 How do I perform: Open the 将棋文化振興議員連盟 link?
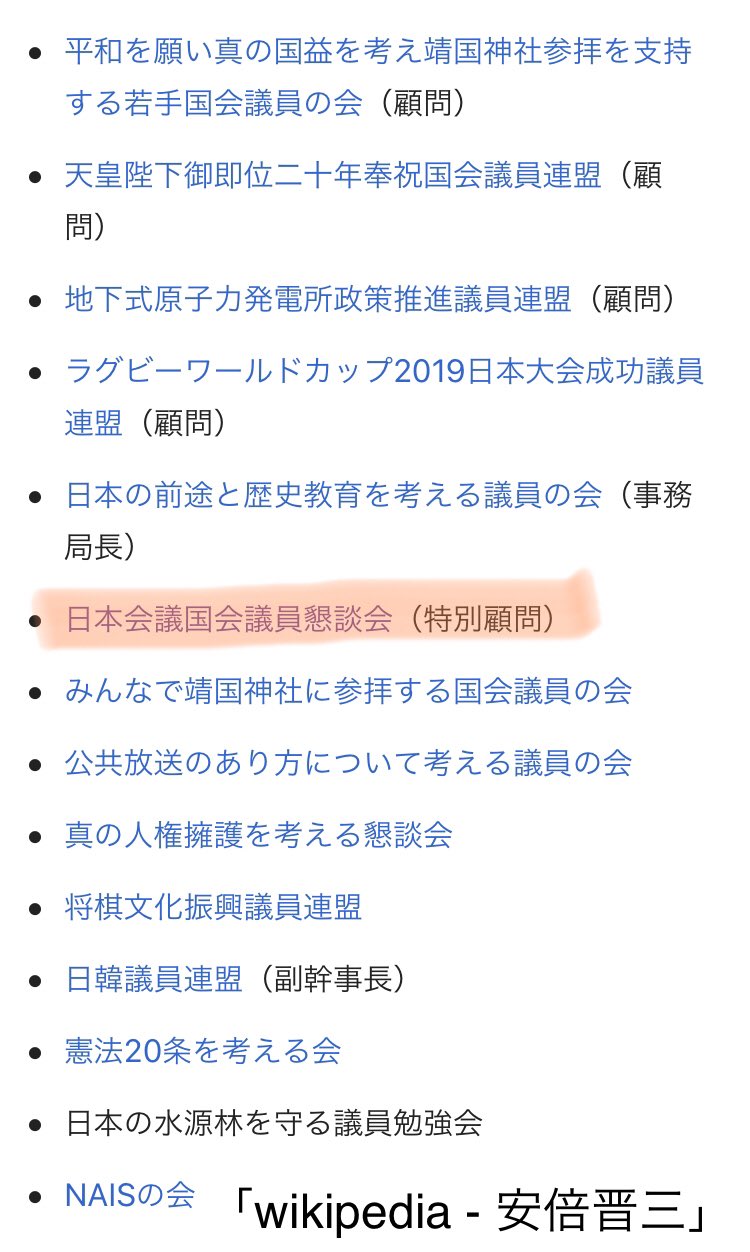click(x=214, y=907)
